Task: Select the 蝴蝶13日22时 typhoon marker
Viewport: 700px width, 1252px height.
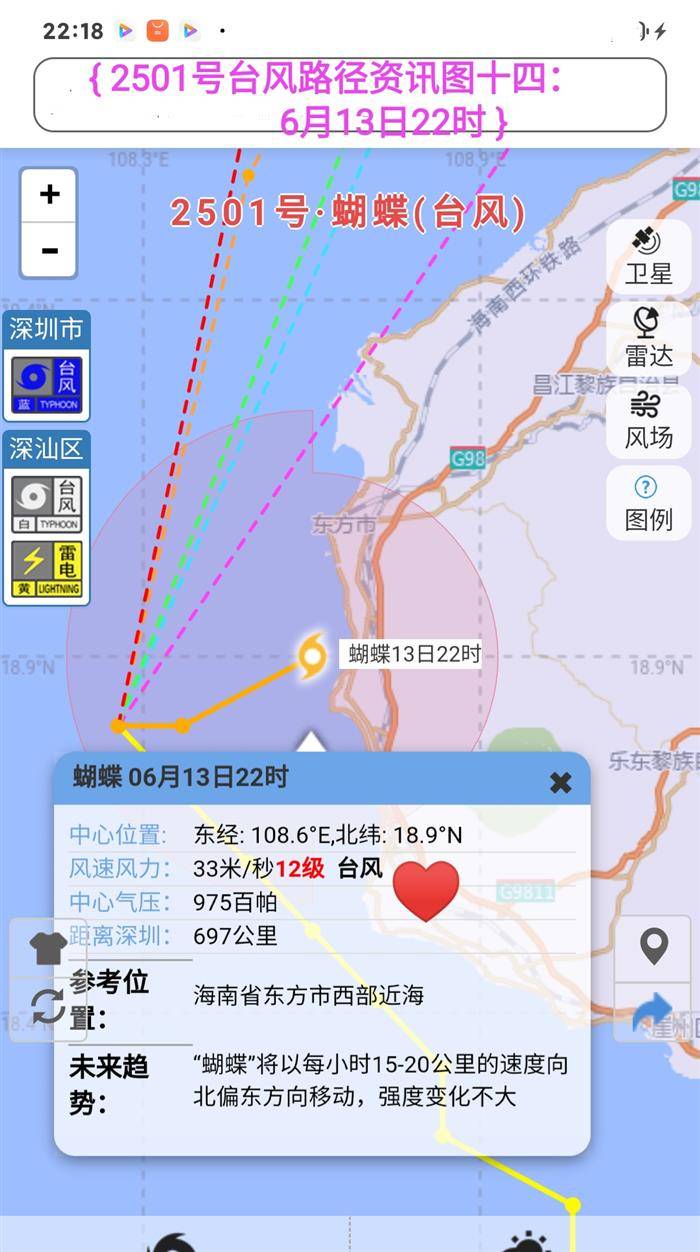Action: 312,656
